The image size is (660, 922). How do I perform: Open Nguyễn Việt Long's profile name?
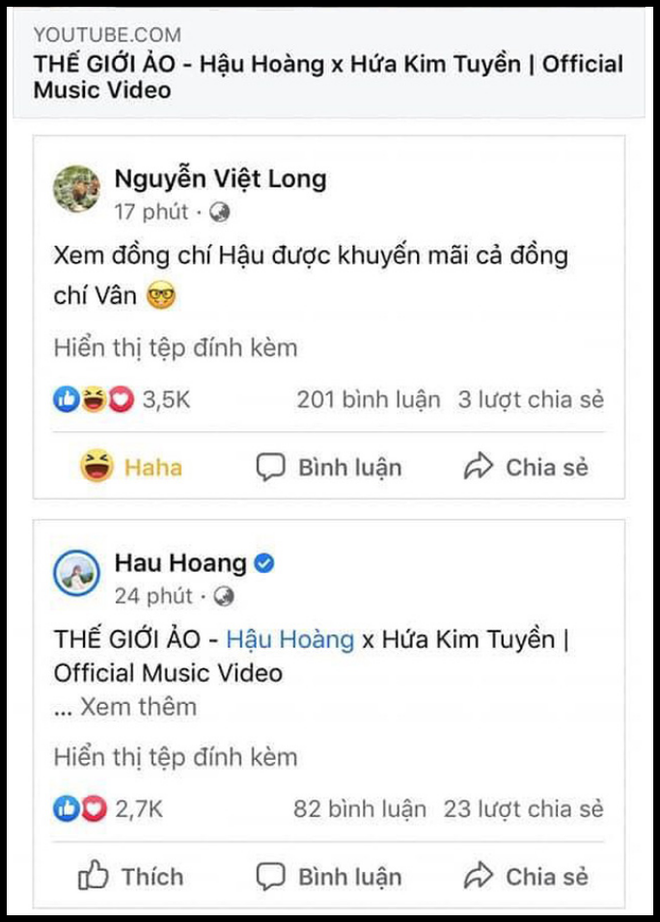click(220, 180)
